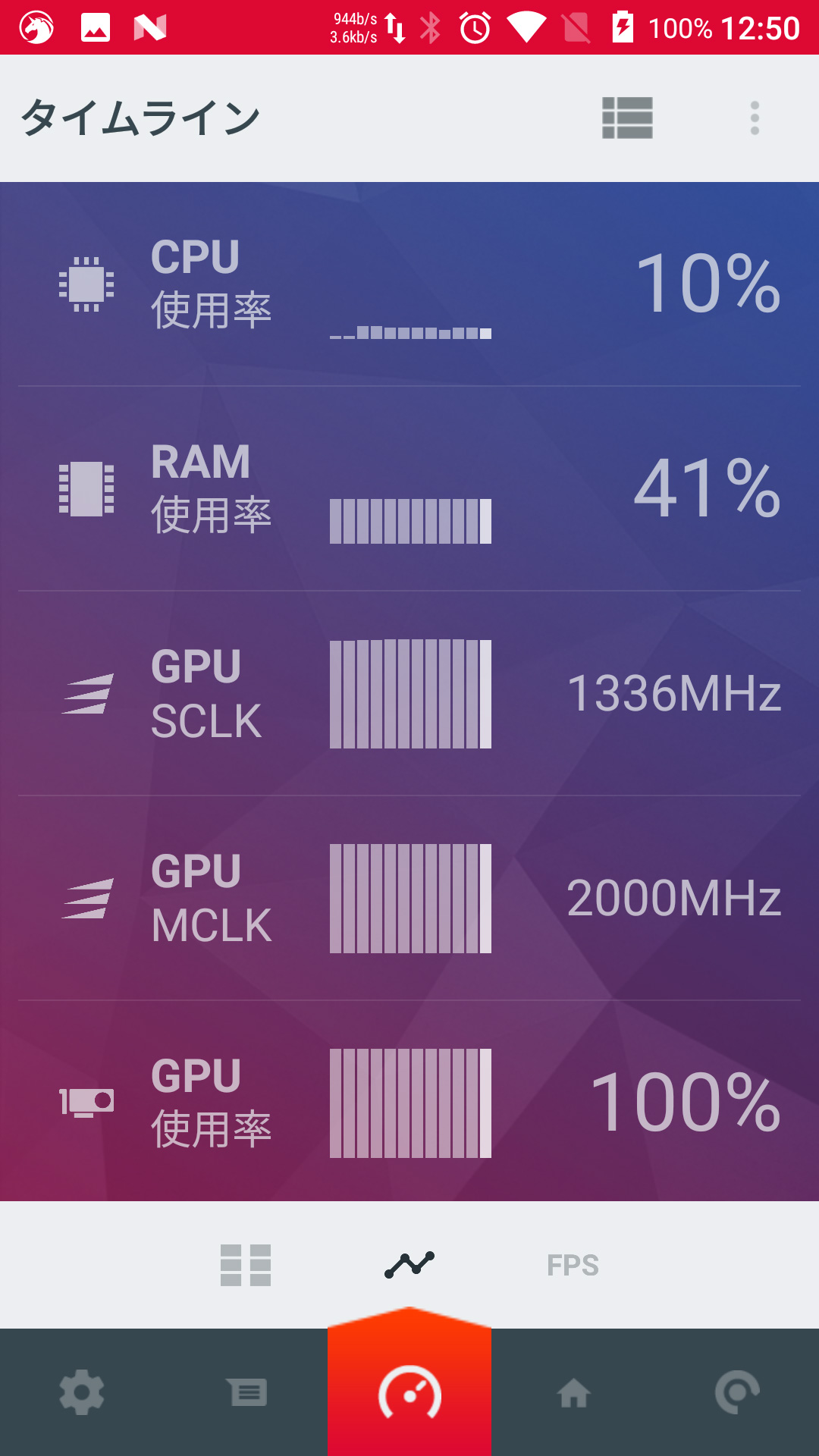Open the list view icon in the header
Image resolution: width=819 pixels, height=1456 pixels.
pos(627,118)
